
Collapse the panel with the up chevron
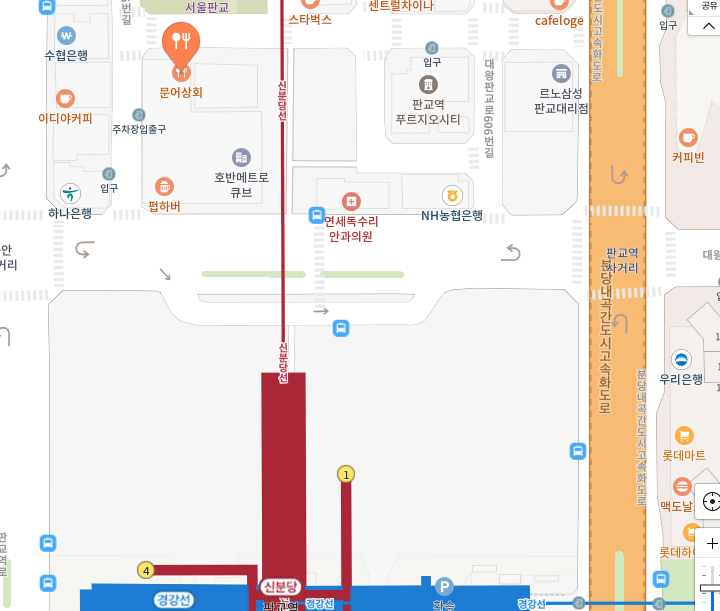coord(707,25)
